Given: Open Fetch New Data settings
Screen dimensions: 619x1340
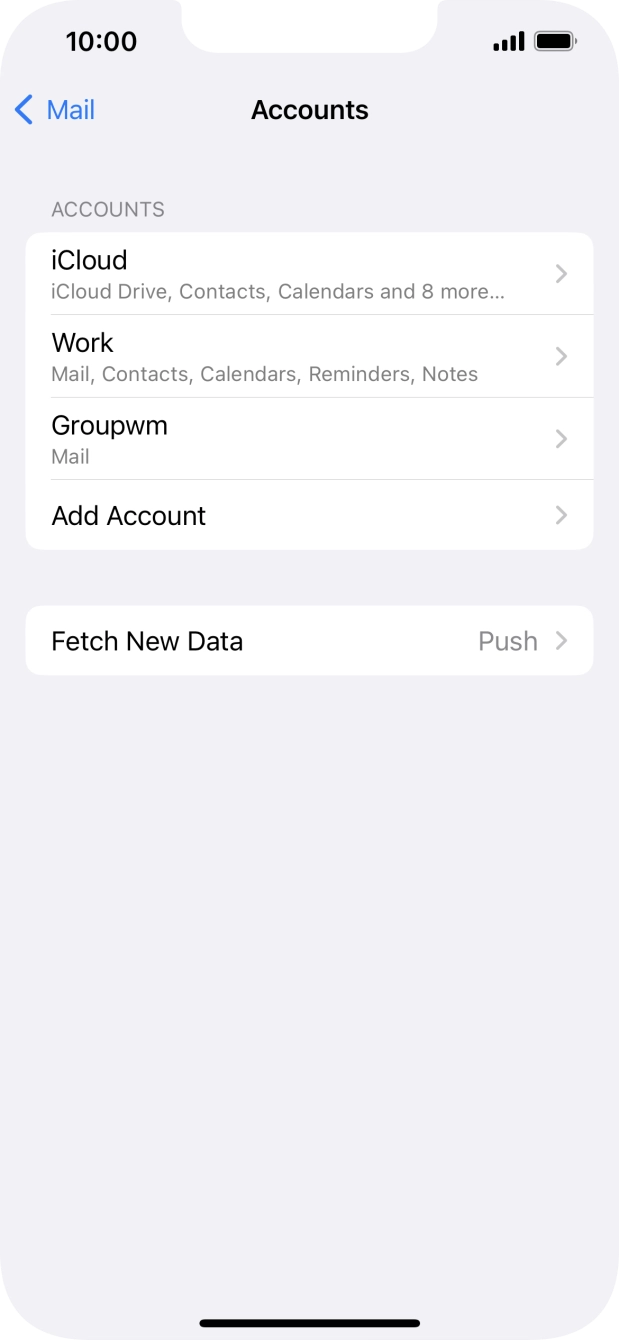Looking at the screenshot, I should (x=309, y=641).
